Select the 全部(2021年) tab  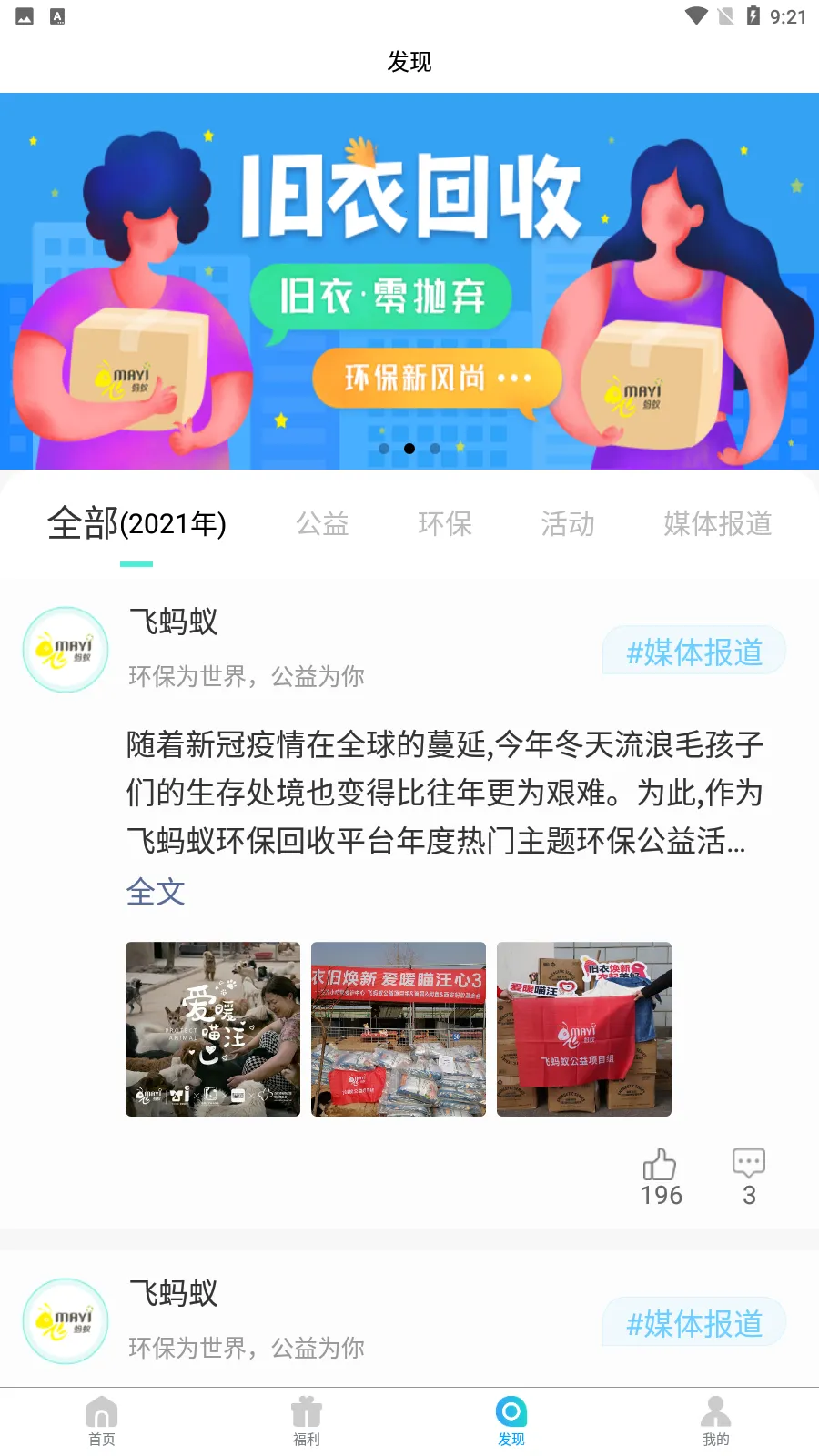(x=136, y=524)
